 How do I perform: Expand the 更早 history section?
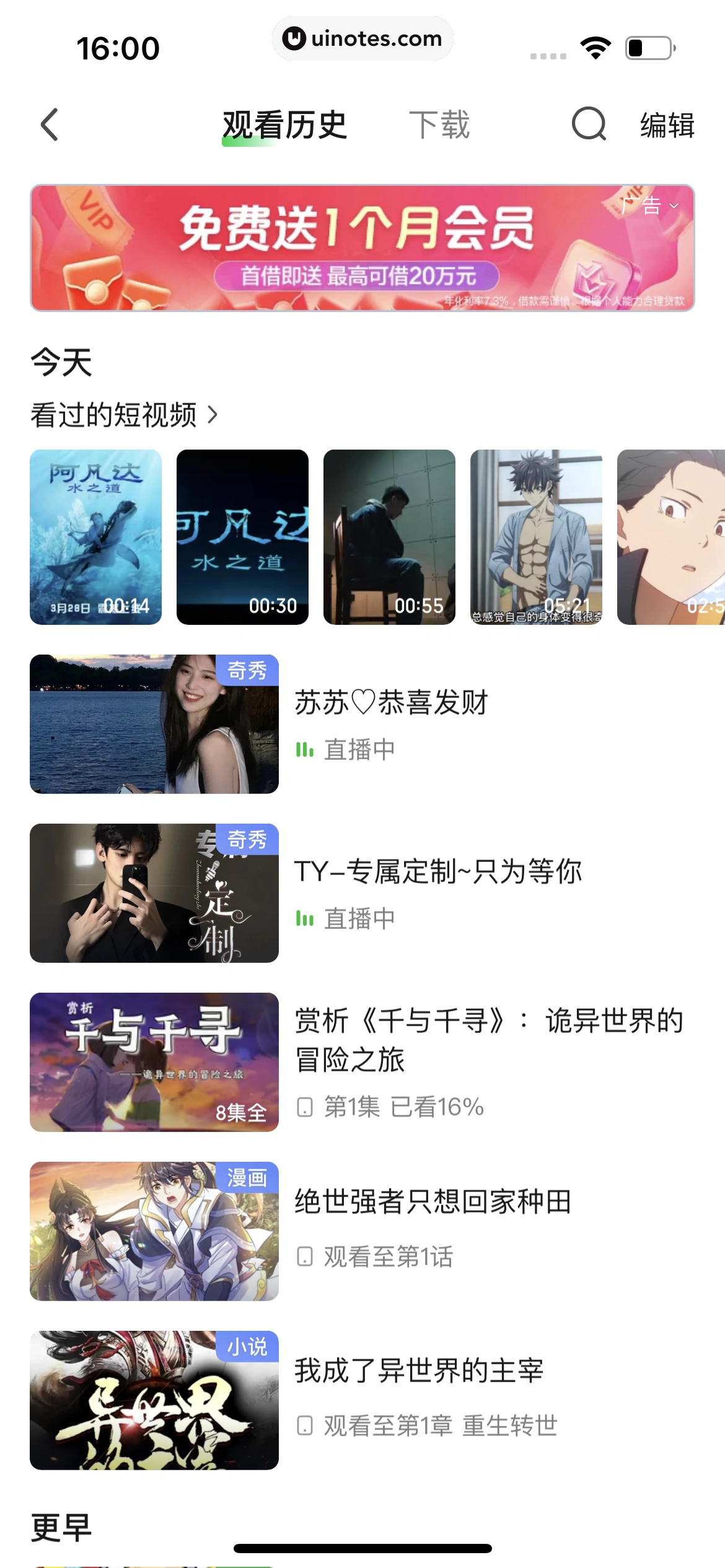[60, 1526]
